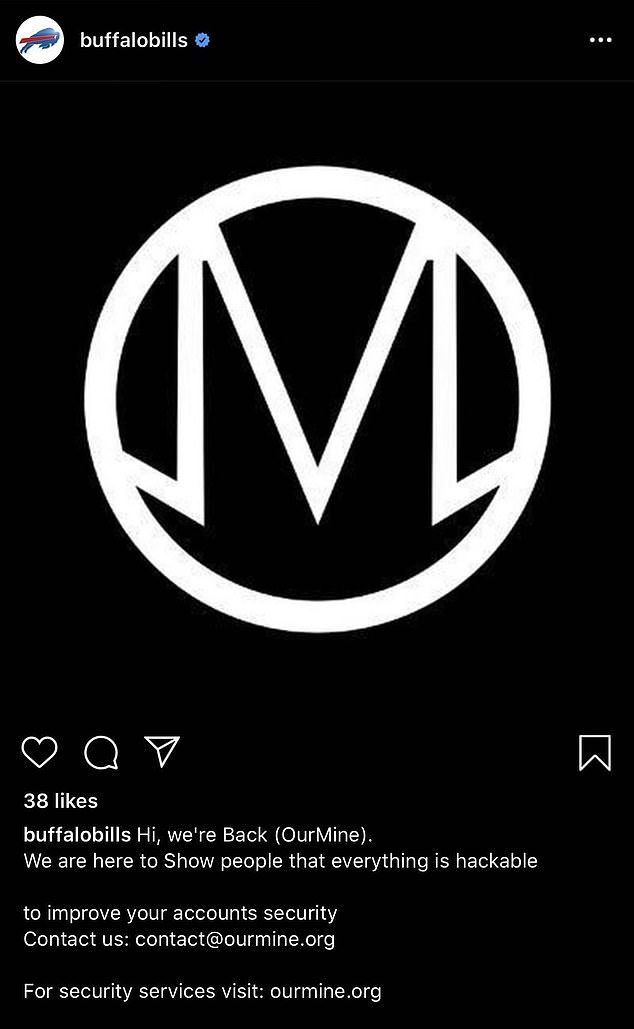Screen dimensions: 634x1029
Task: Open the buffalobills username in the post header
Action: pyautogui.click(x=133, y=40)
